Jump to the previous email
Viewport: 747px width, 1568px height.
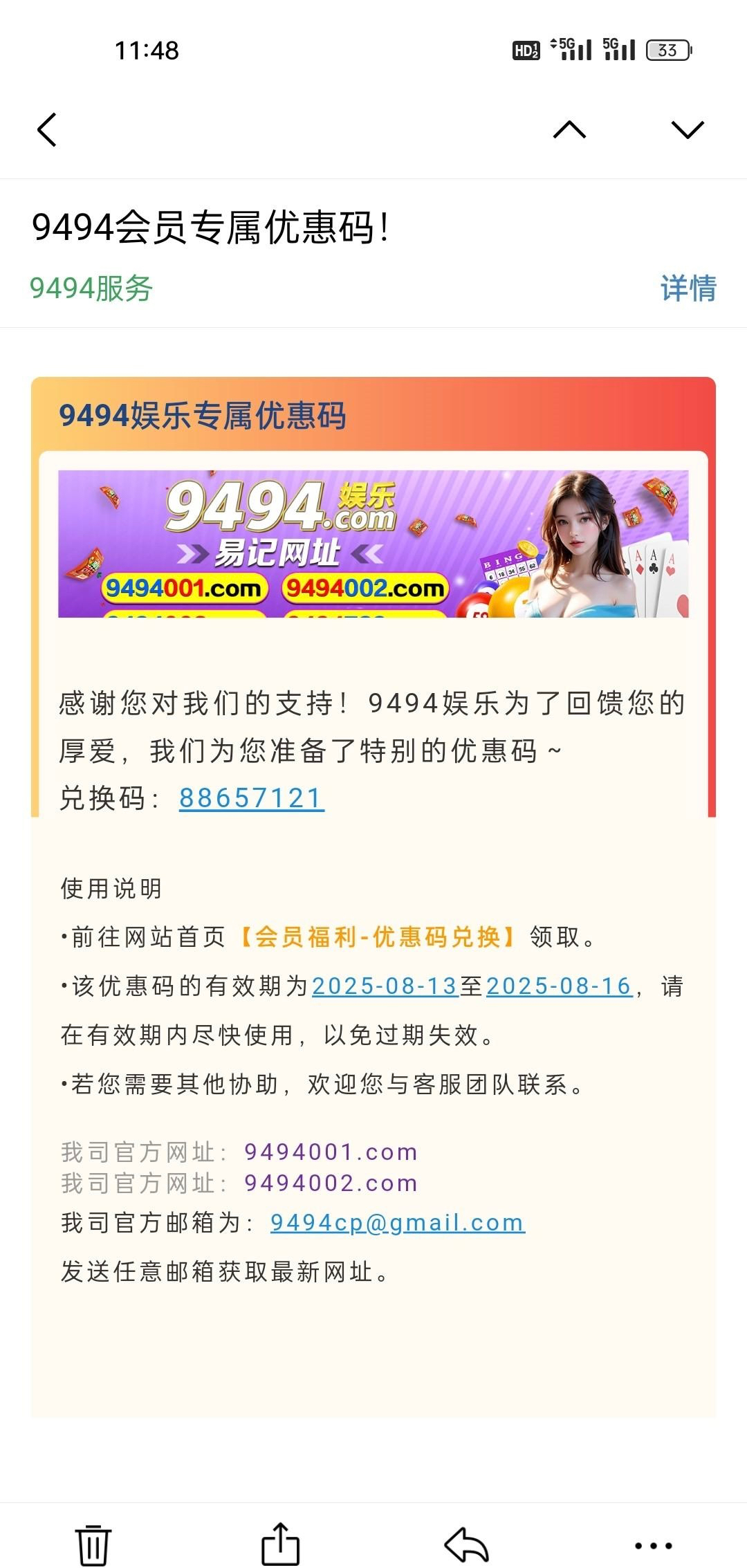569,130
